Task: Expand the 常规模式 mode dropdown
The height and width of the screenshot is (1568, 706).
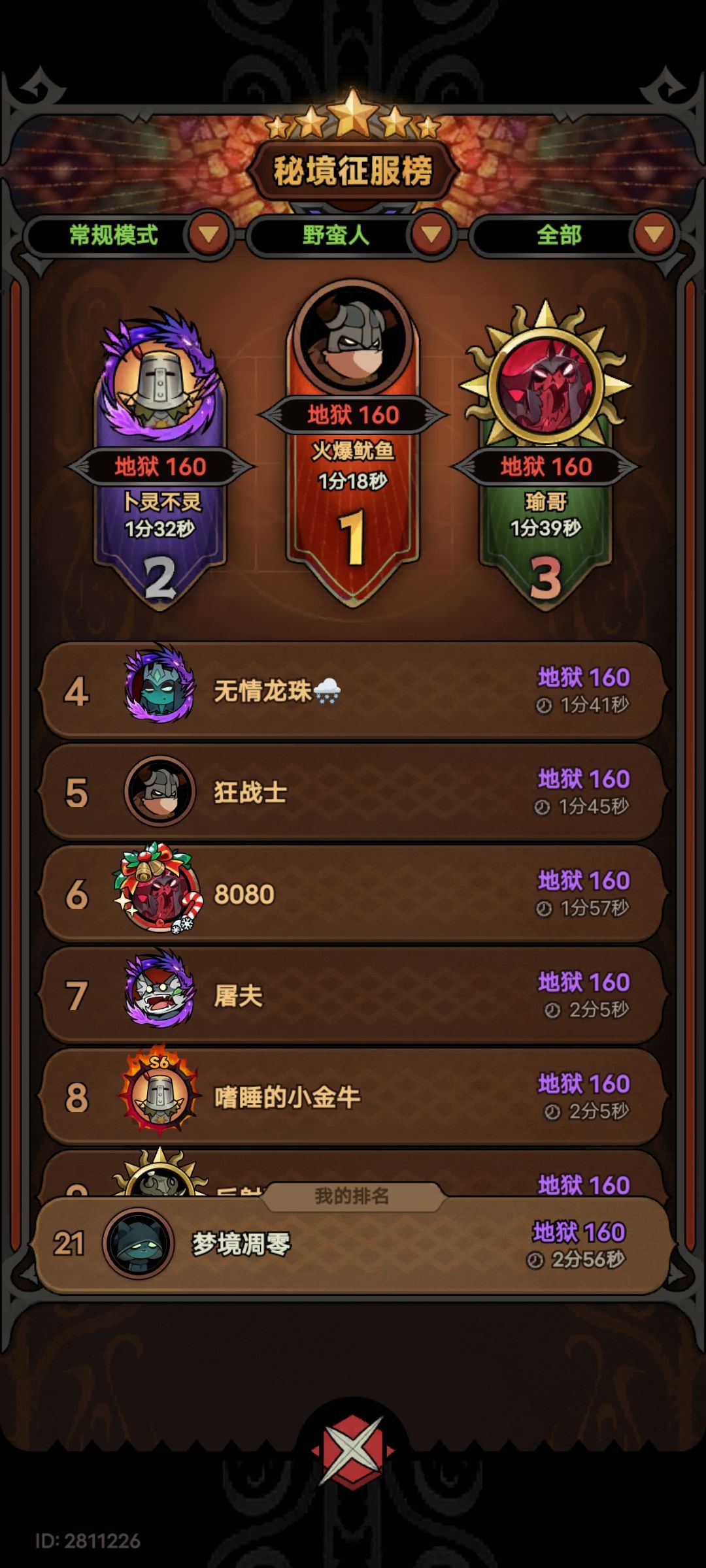Action: [x=129, y=235]
